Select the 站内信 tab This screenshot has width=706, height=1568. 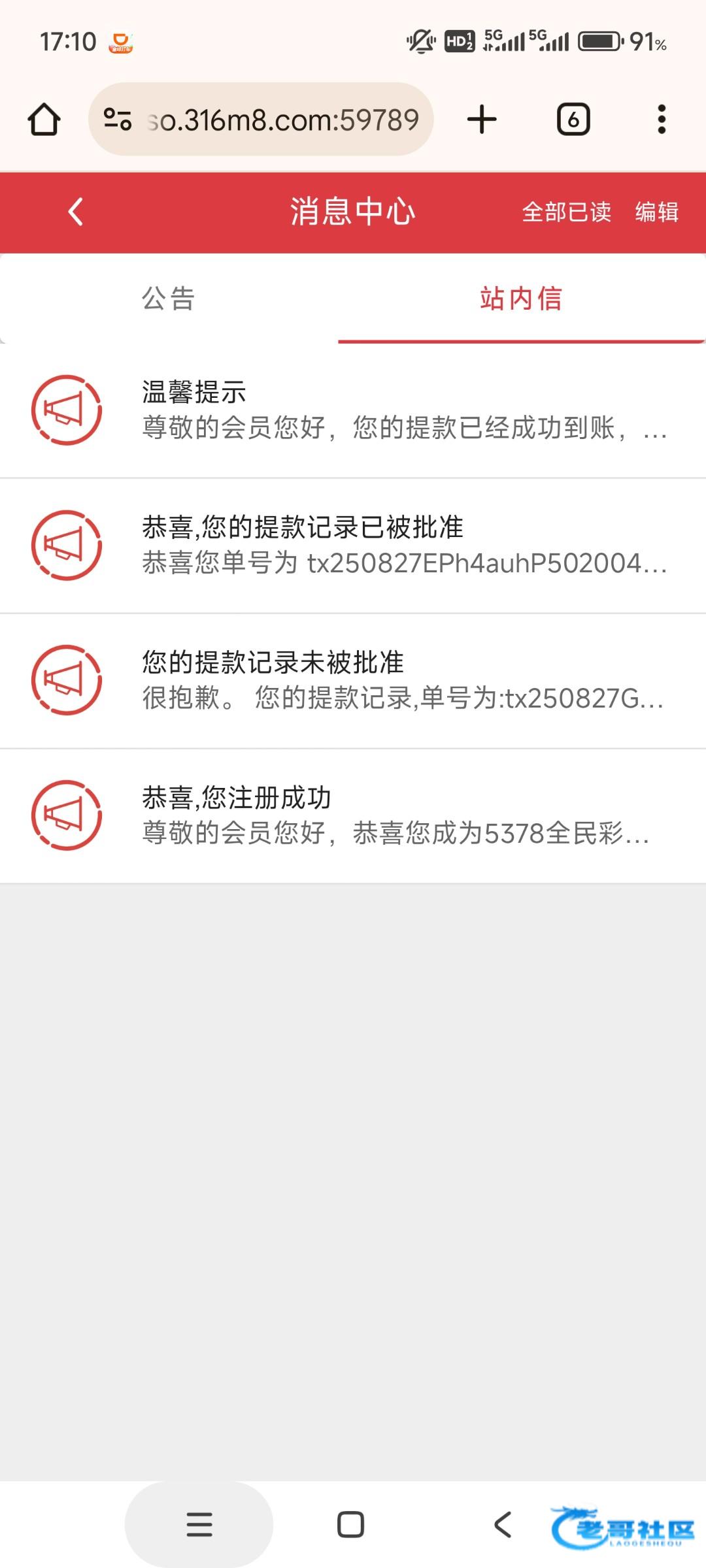click(x=521, y=299)
